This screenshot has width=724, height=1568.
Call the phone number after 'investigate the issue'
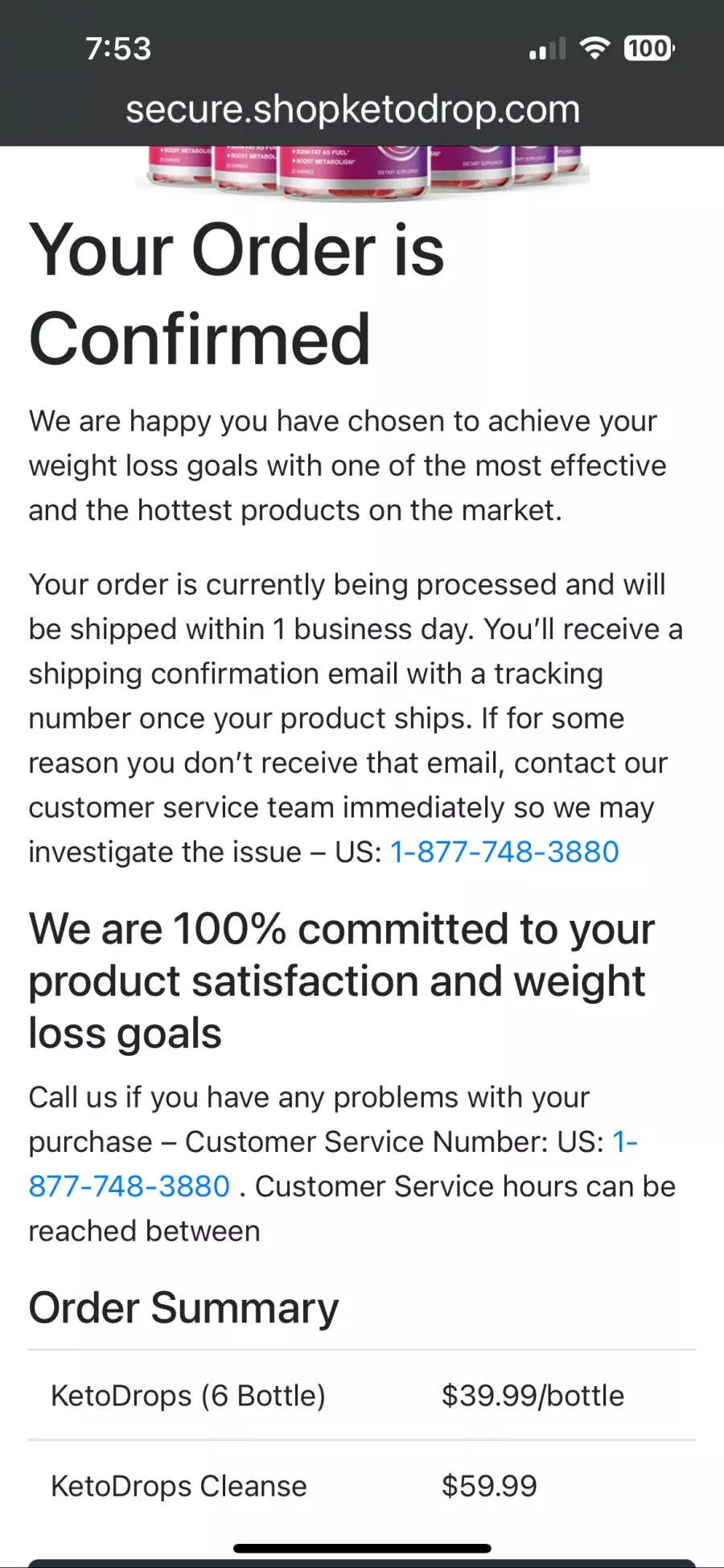click(x=504, y=852)
